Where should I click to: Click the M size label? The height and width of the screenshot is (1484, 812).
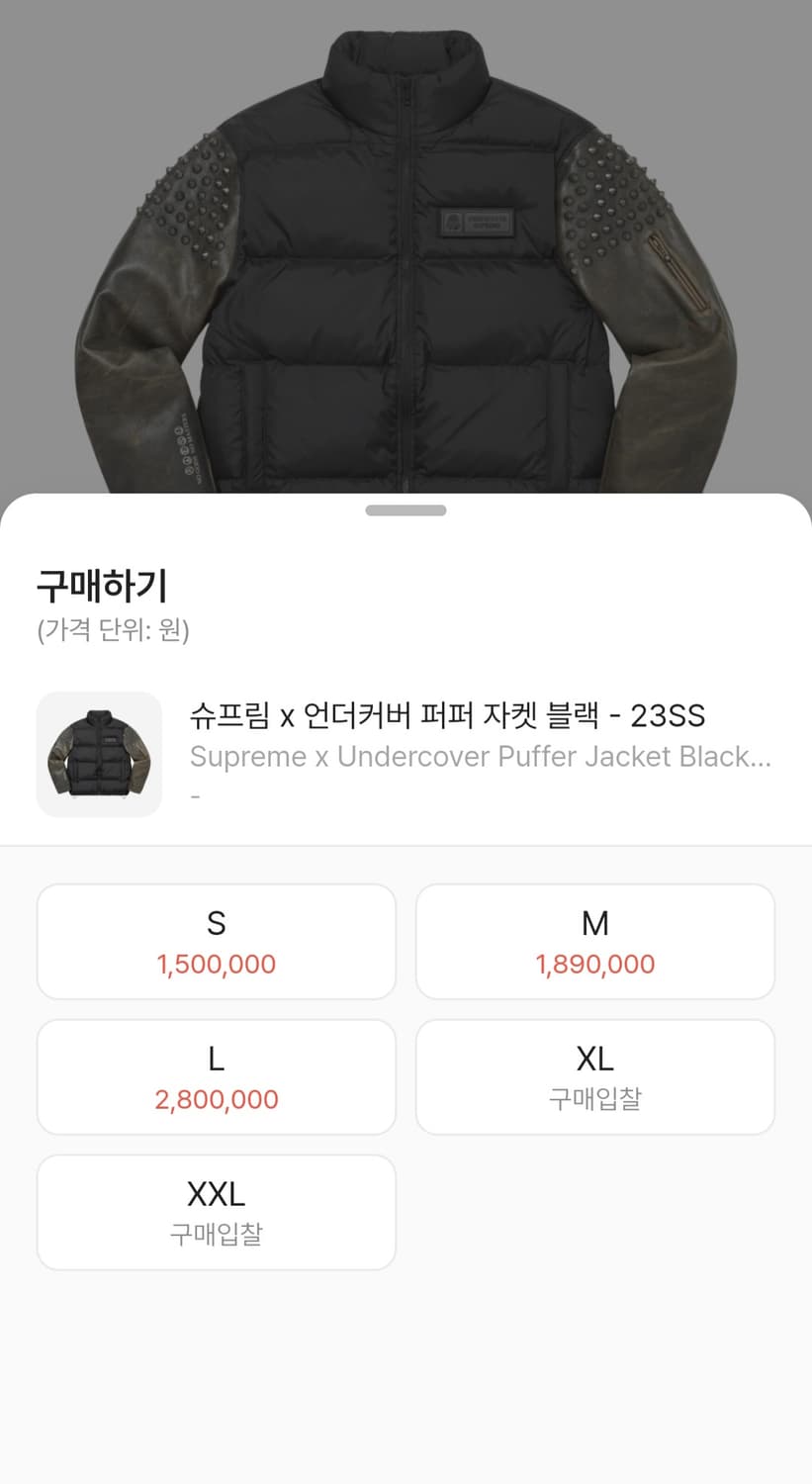(x=594, y=924)
